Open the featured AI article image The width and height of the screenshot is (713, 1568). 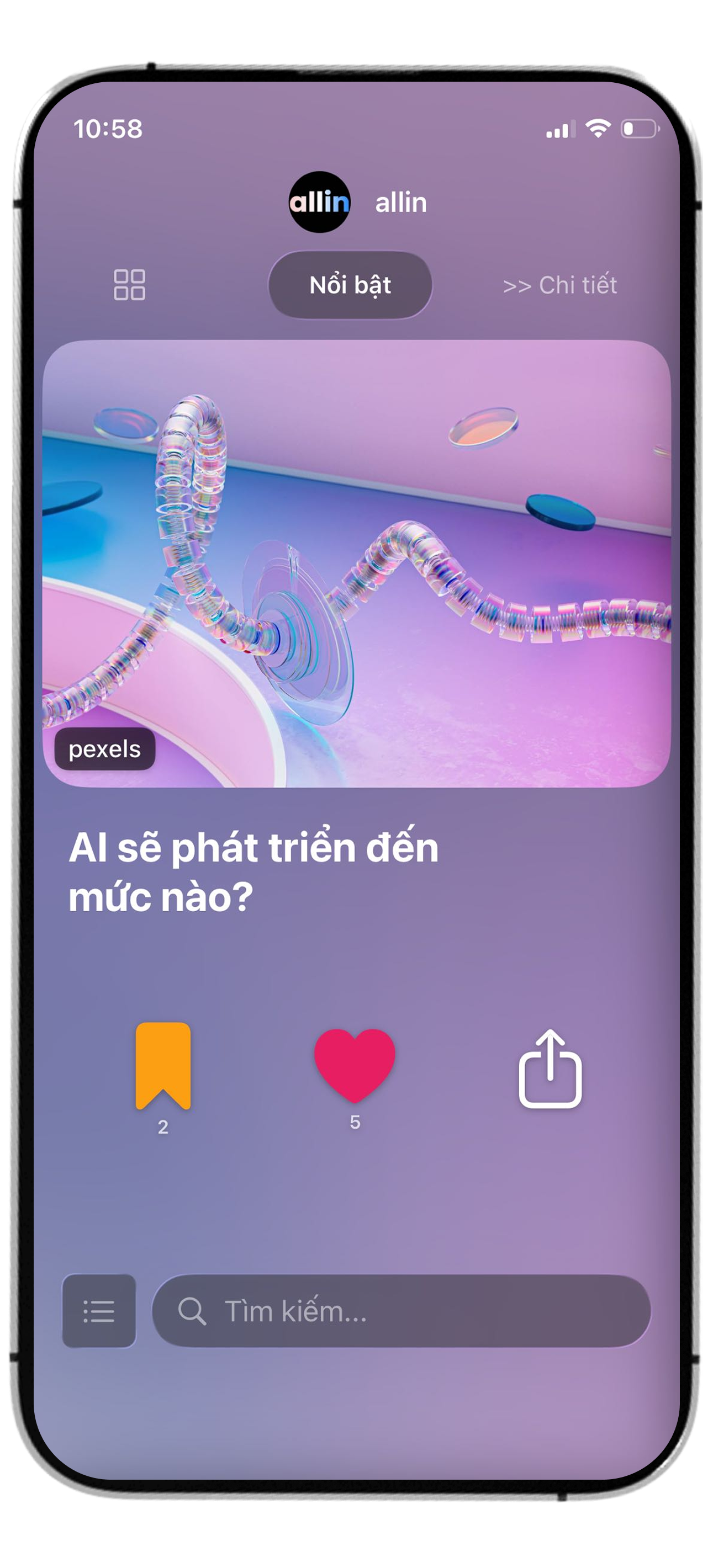tap(356, 563)
